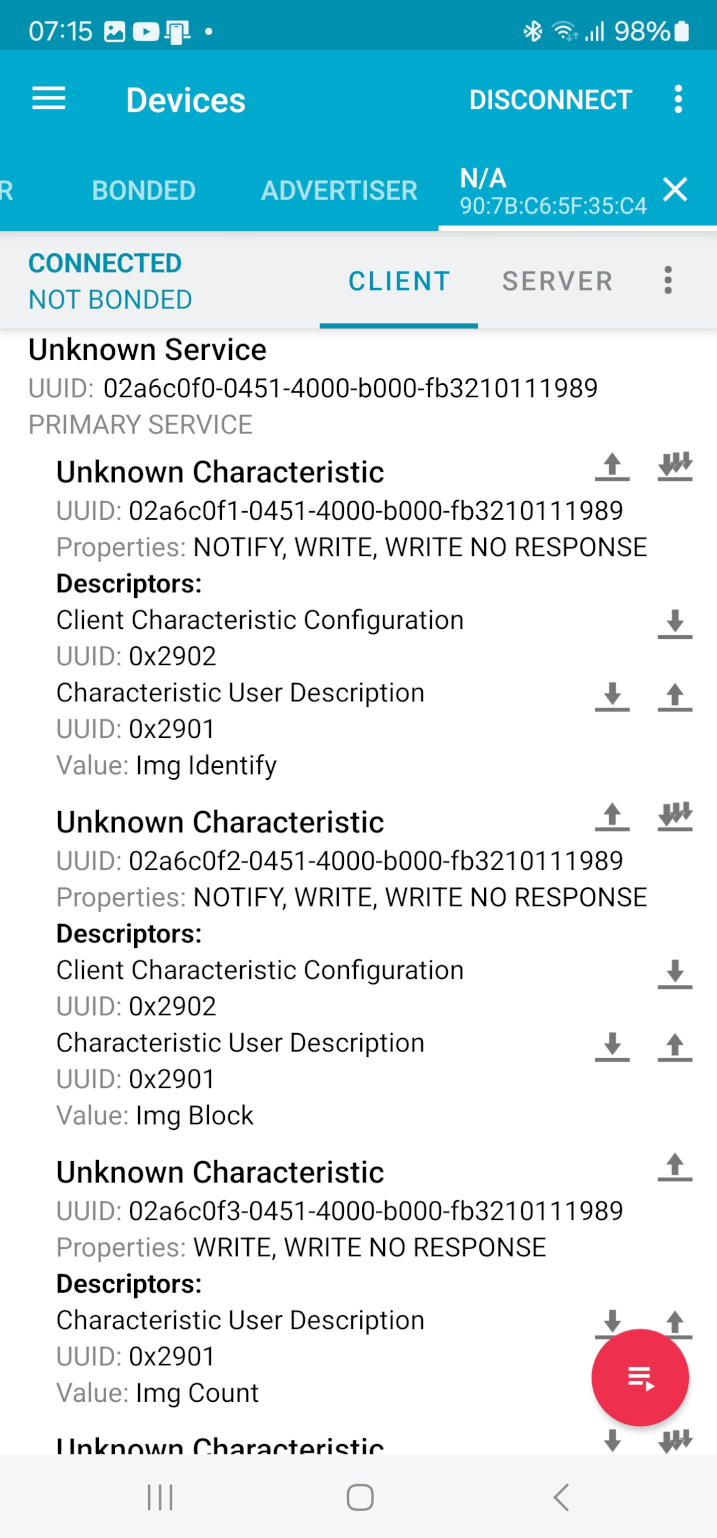
Task: Tap the red macro floating button
Action: tap(640, 1378)
